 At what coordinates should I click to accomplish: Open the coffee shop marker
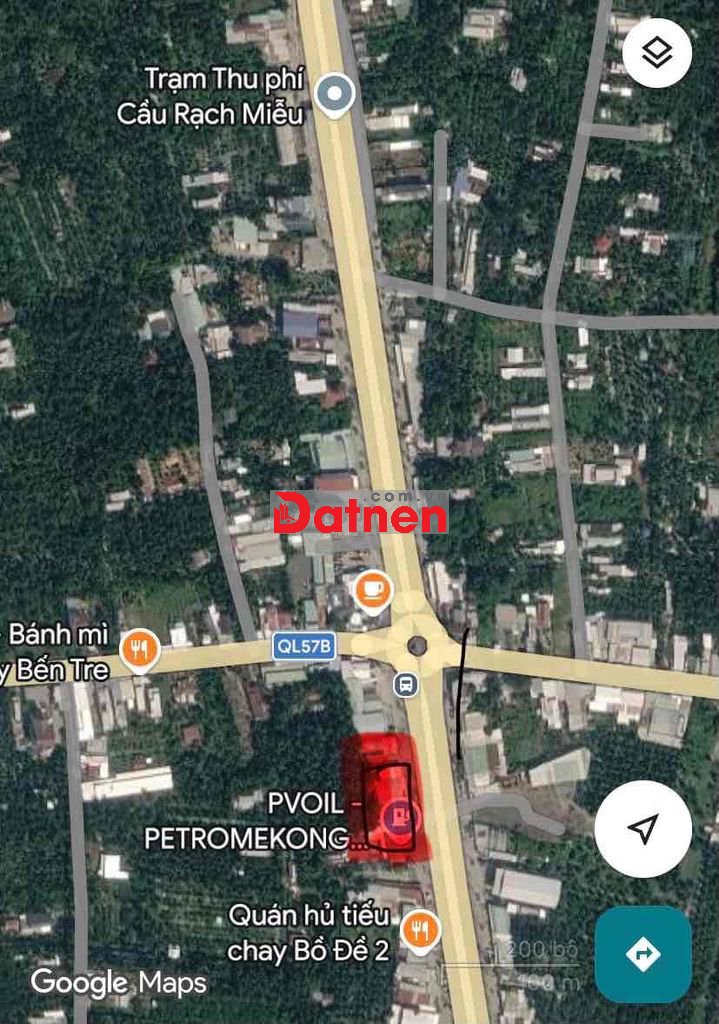pyautogui.click(x=372, y=592)
